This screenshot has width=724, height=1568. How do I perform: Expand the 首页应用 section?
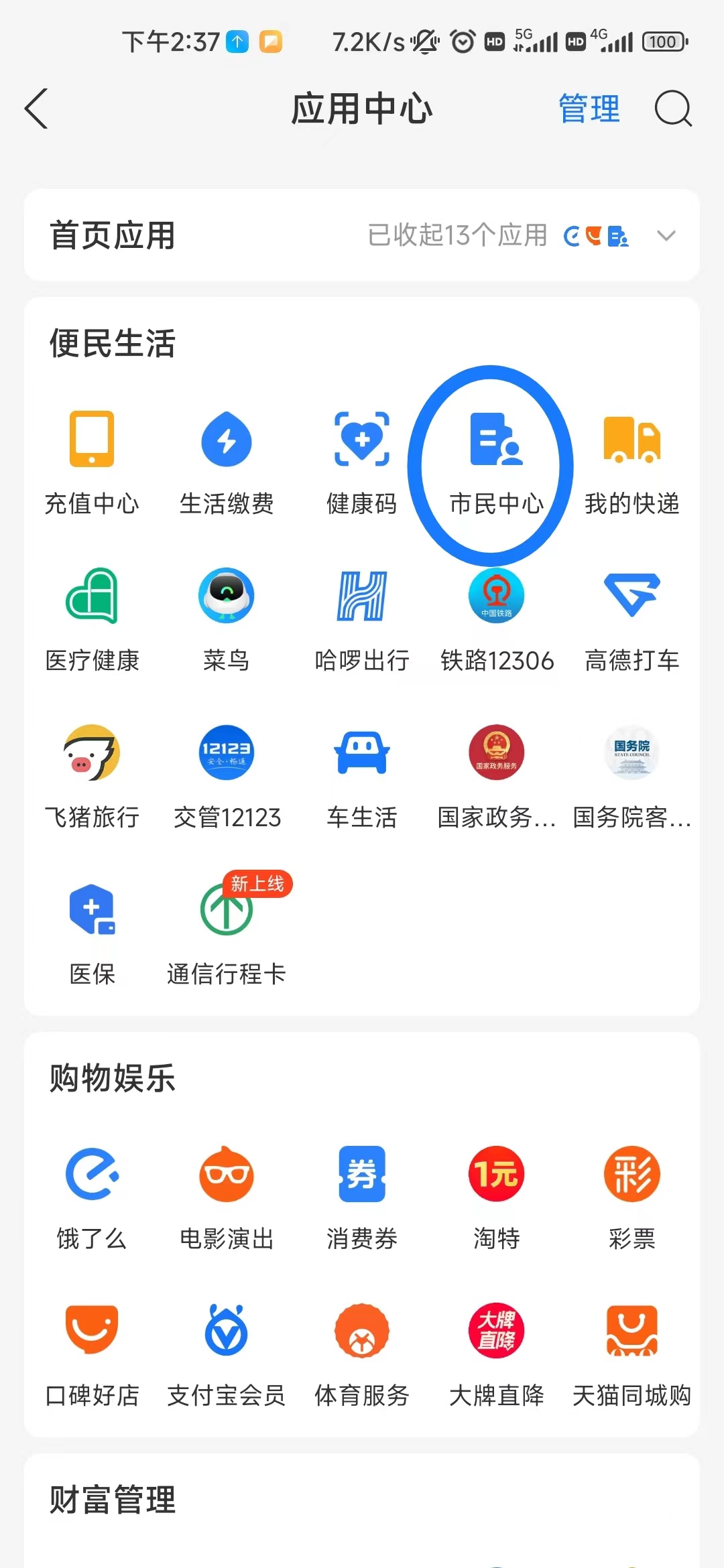coord(666,236)
